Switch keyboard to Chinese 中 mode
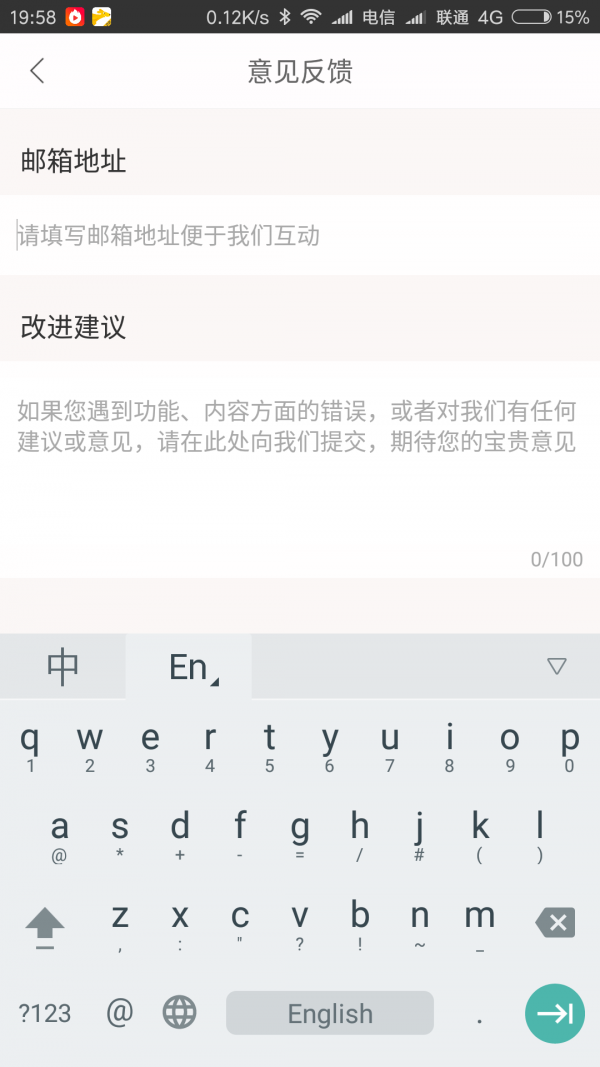Image resolution: width=600 pixels, height=1067 pixels. click(63, 666)
